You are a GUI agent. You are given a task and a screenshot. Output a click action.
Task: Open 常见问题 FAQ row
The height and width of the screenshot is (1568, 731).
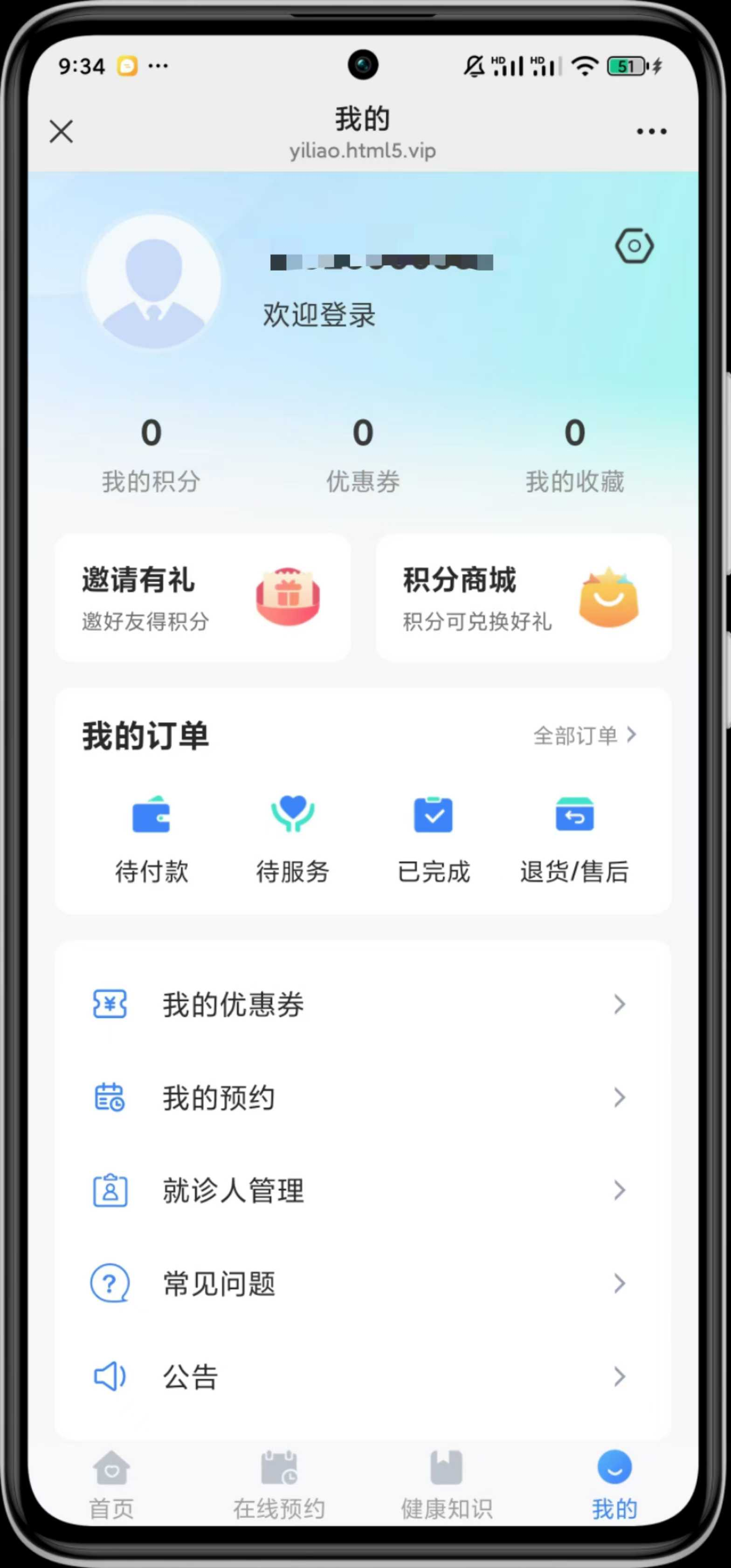point(363,1283)
